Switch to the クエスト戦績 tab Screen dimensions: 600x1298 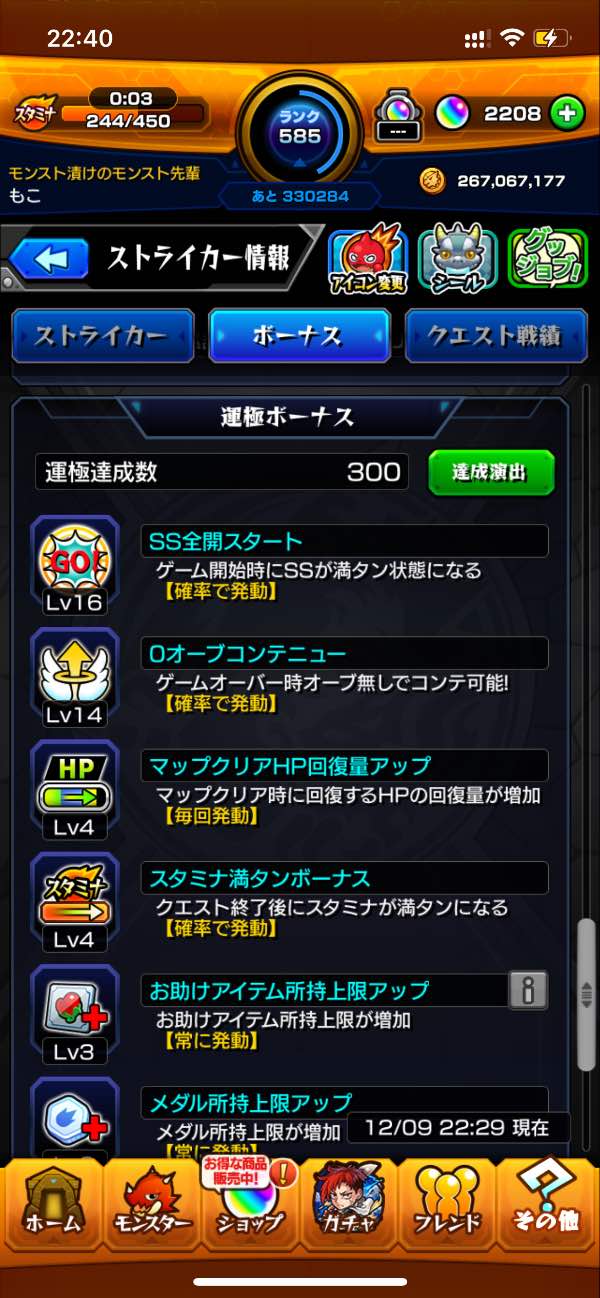pyautogui.click(x=494, y=336)
